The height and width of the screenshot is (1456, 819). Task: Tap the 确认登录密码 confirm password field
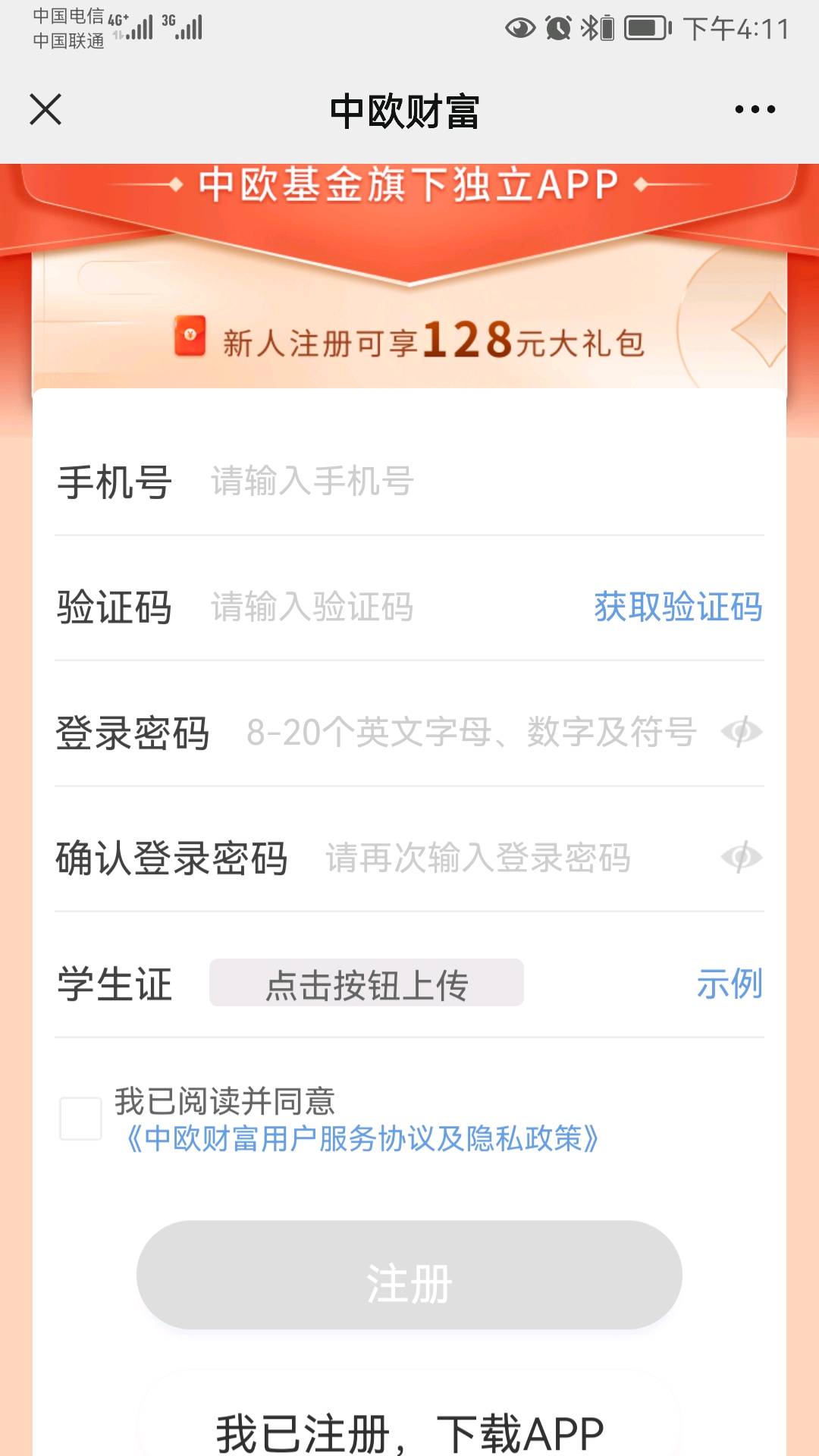point(500,858)
